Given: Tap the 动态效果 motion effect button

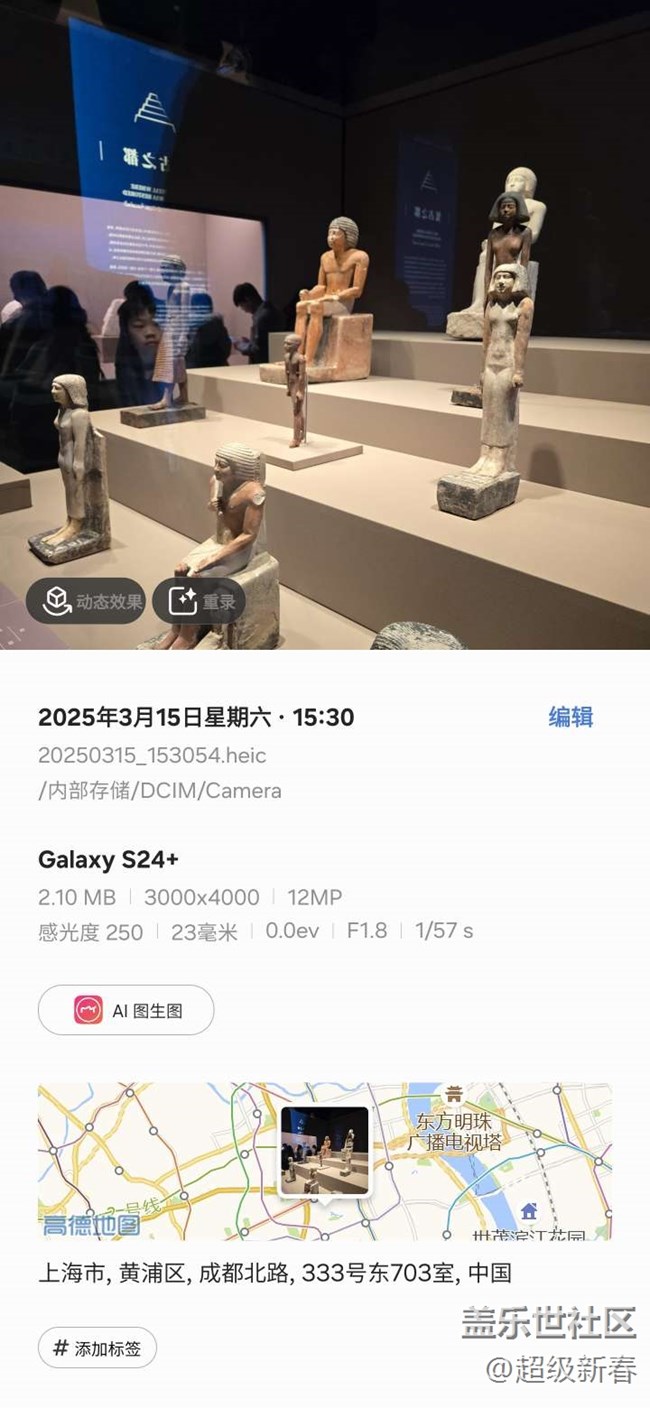Looking at the screenshot, I should click(86, 601).
